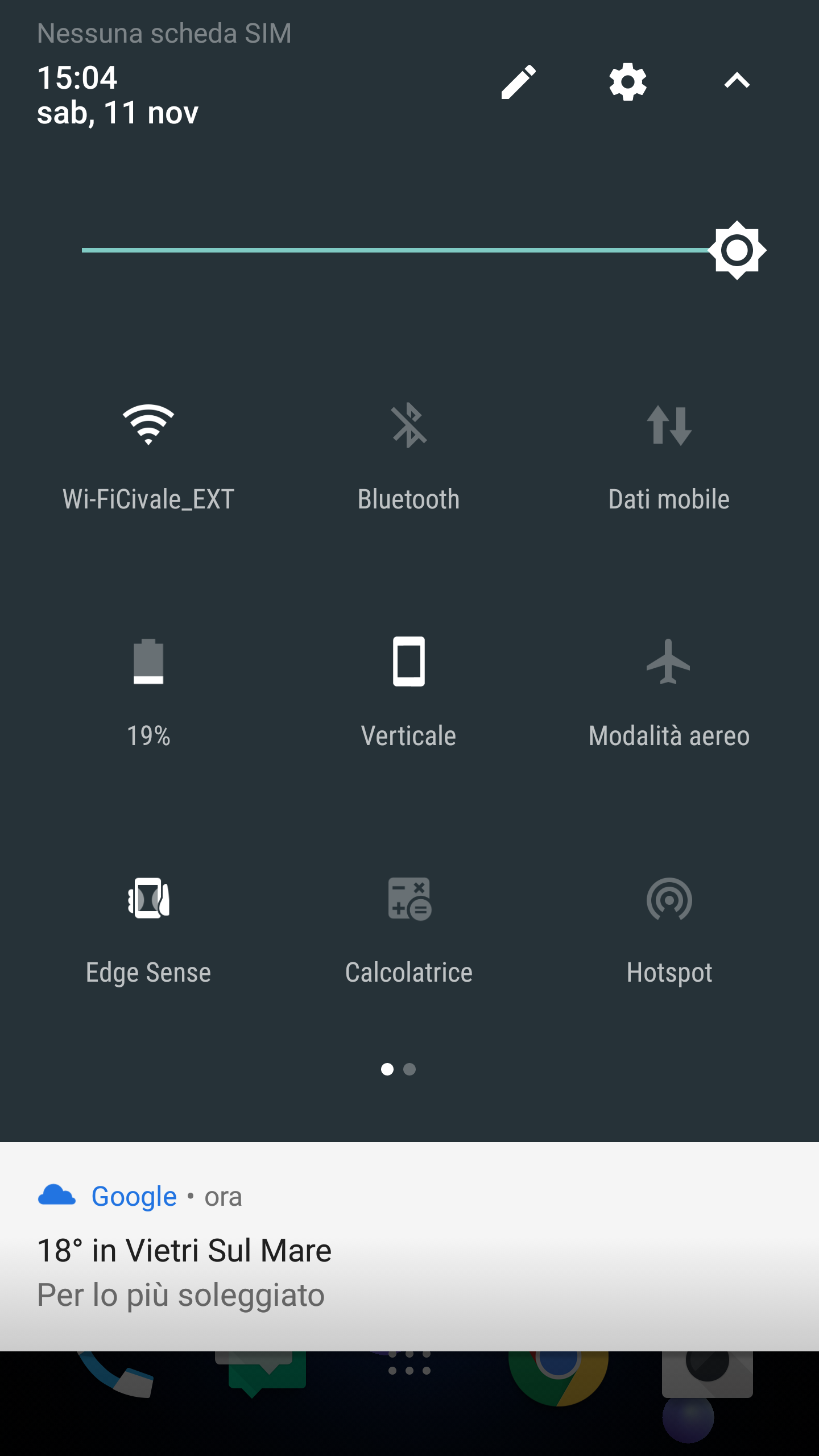Enable Dati mobile
The width and height of the screenshot is (819, 1456).
click(669, 425)
